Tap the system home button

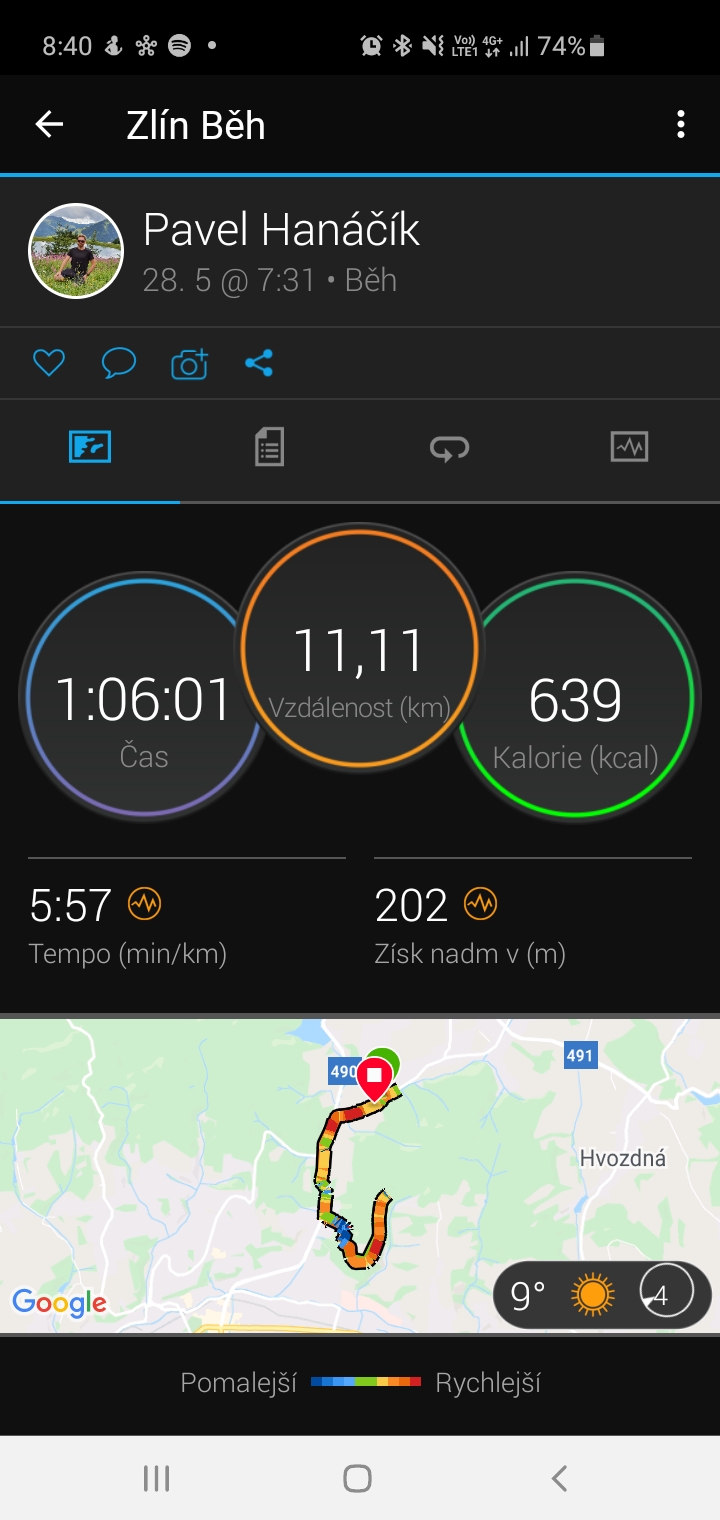click(357, 1478)
